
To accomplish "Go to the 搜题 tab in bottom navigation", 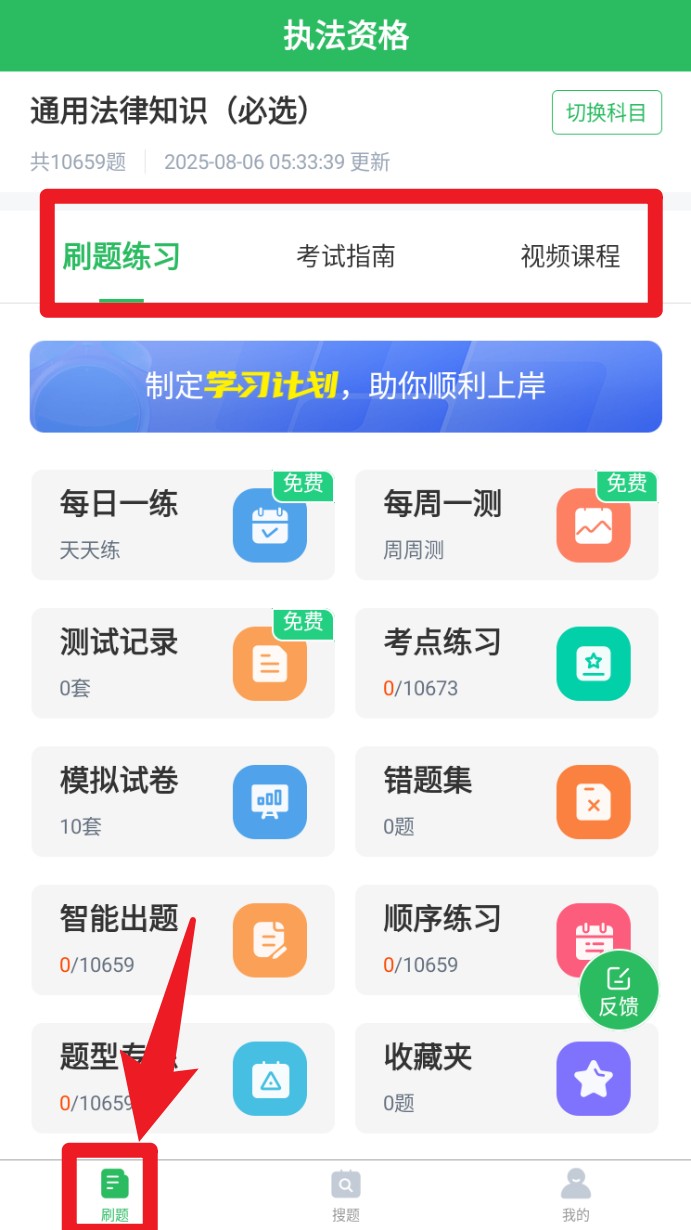I will tap(346, 1195).
